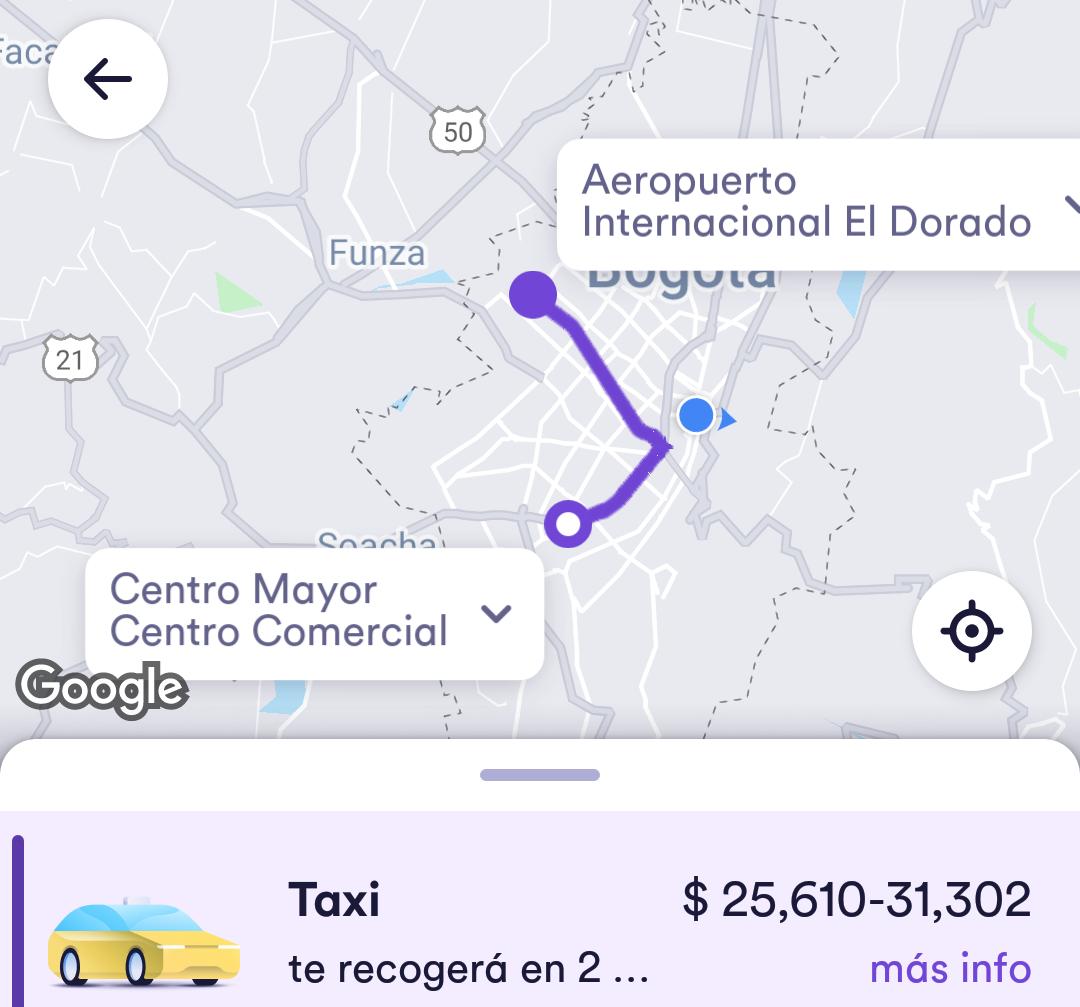Change pickup Centro Mayor Centro Comercial
The height and width of the screenshot is (1007, 1080).
pyautogui.click(x=314, y=612)
